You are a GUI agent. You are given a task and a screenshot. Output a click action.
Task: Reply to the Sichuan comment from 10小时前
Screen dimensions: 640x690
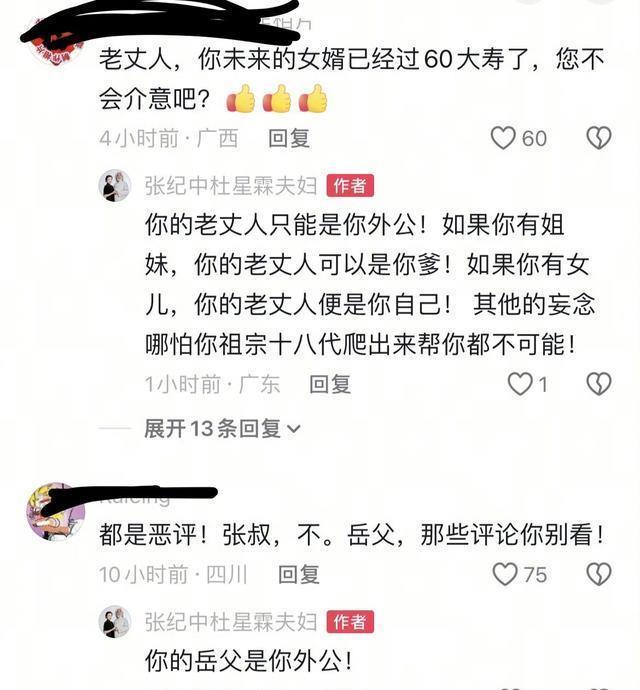pos(298,574)
